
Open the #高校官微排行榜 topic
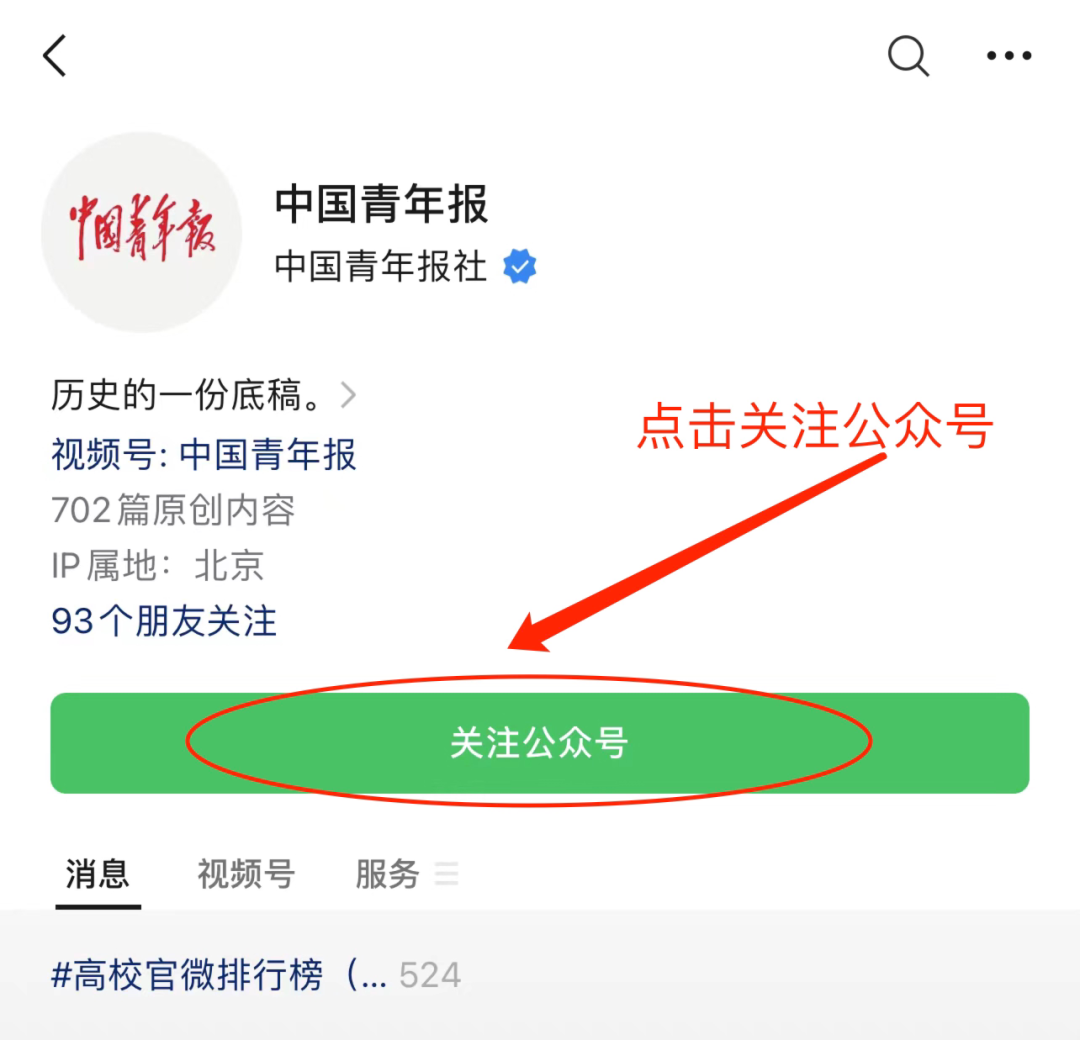coord(220,975)
